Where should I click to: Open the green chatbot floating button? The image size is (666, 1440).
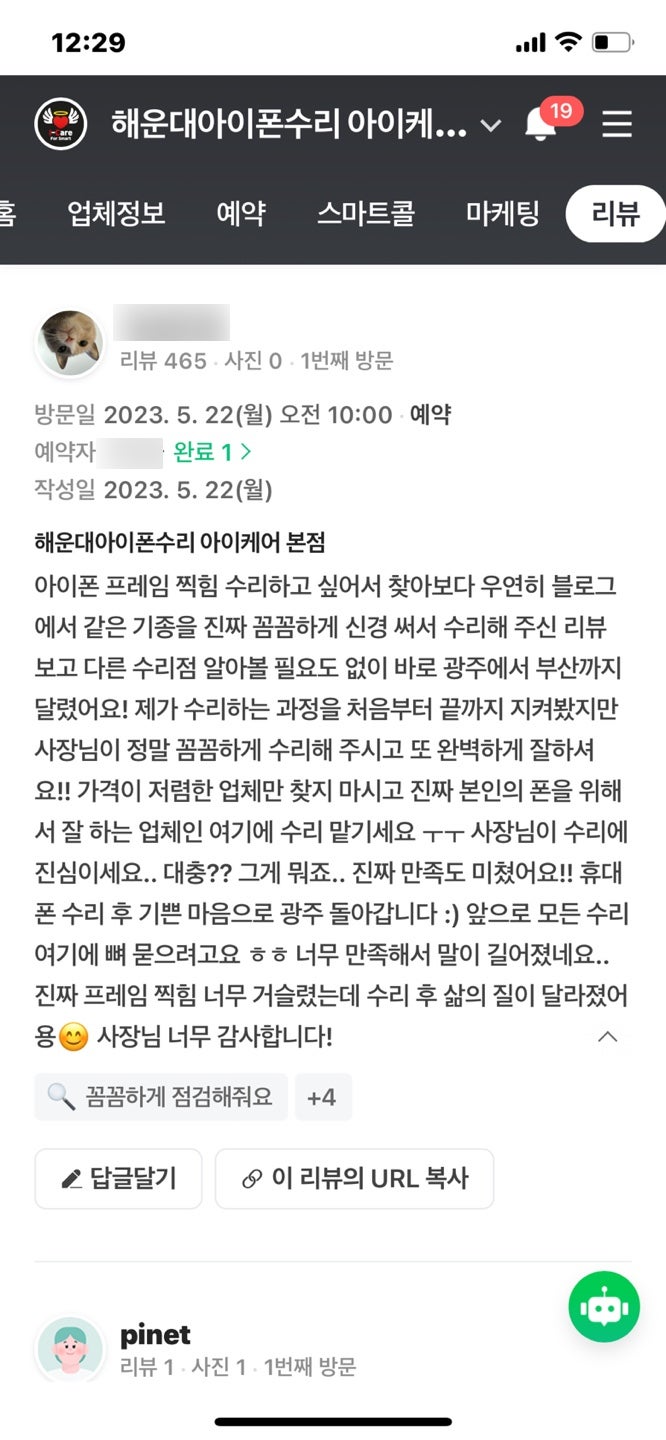[604, 1307]
